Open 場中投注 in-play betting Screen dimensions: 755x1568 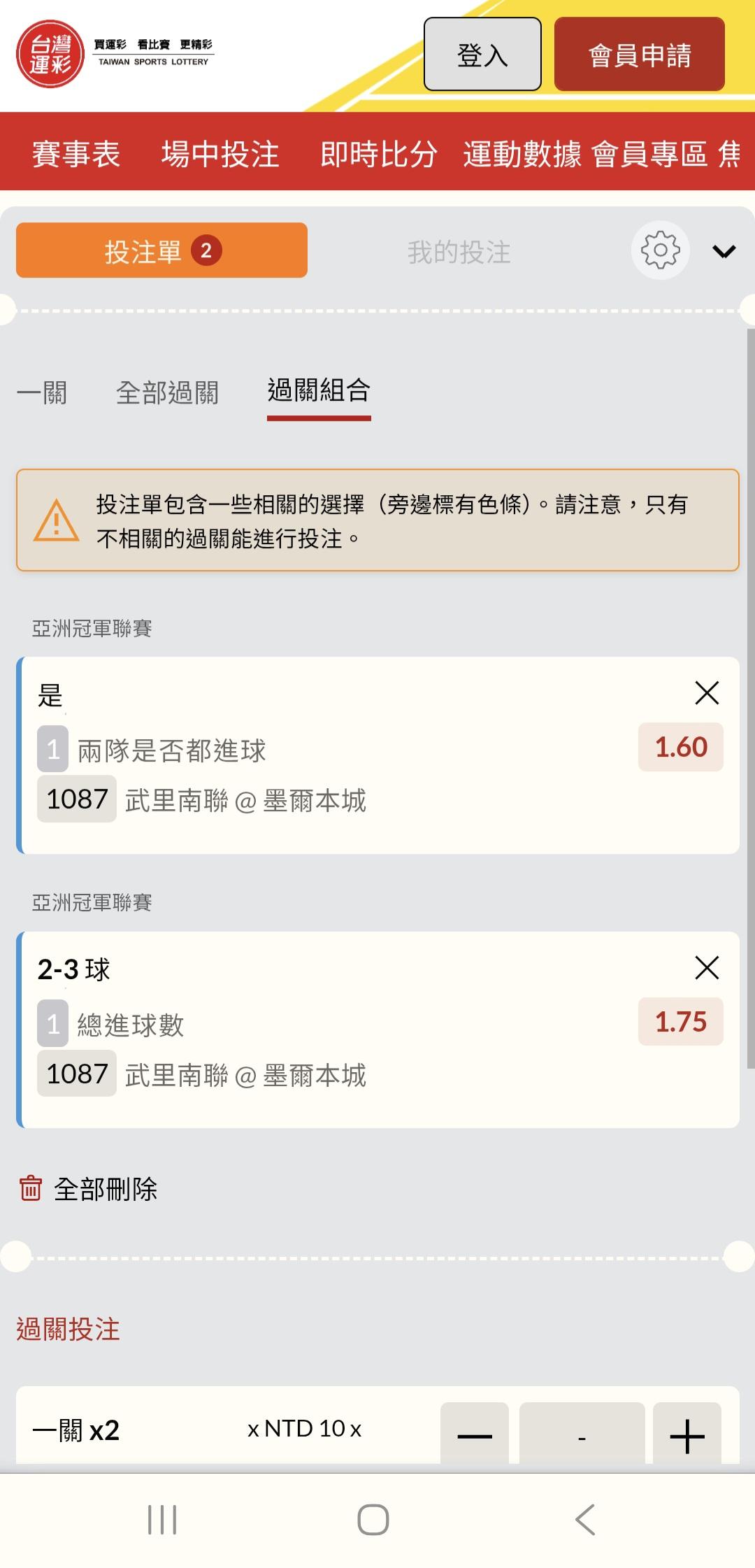coord(220,153)
